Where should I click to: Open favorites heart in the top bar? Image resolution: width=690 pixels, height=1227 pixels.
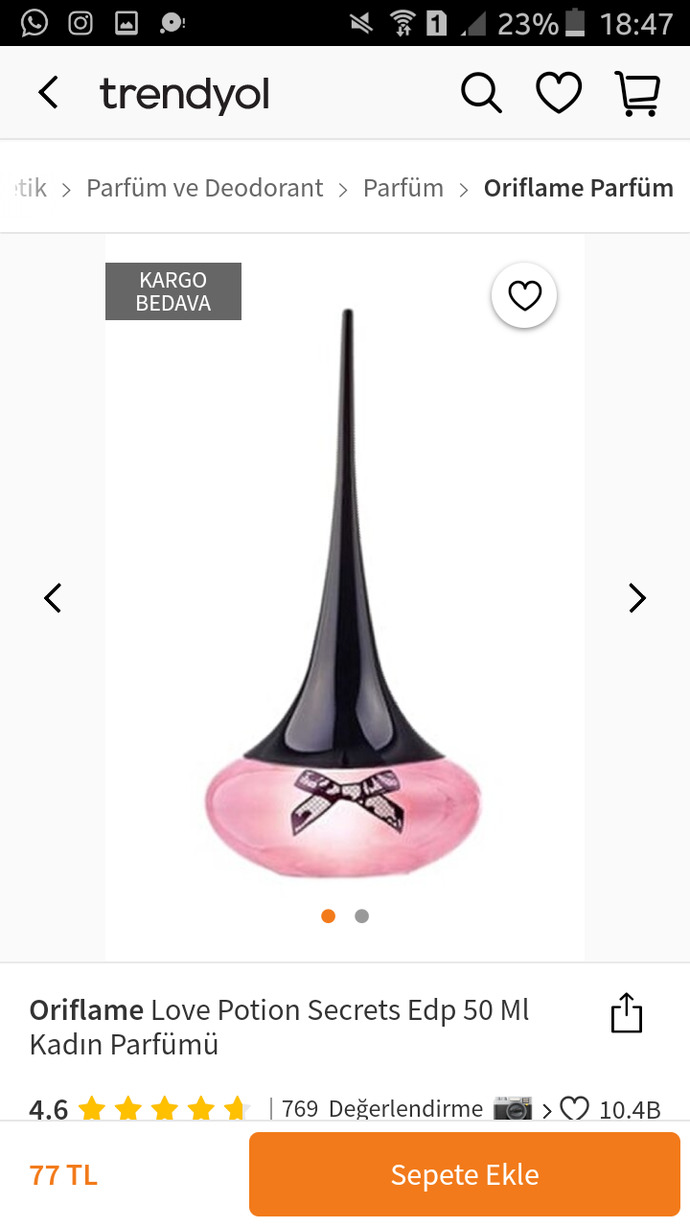tap(559, 93)
